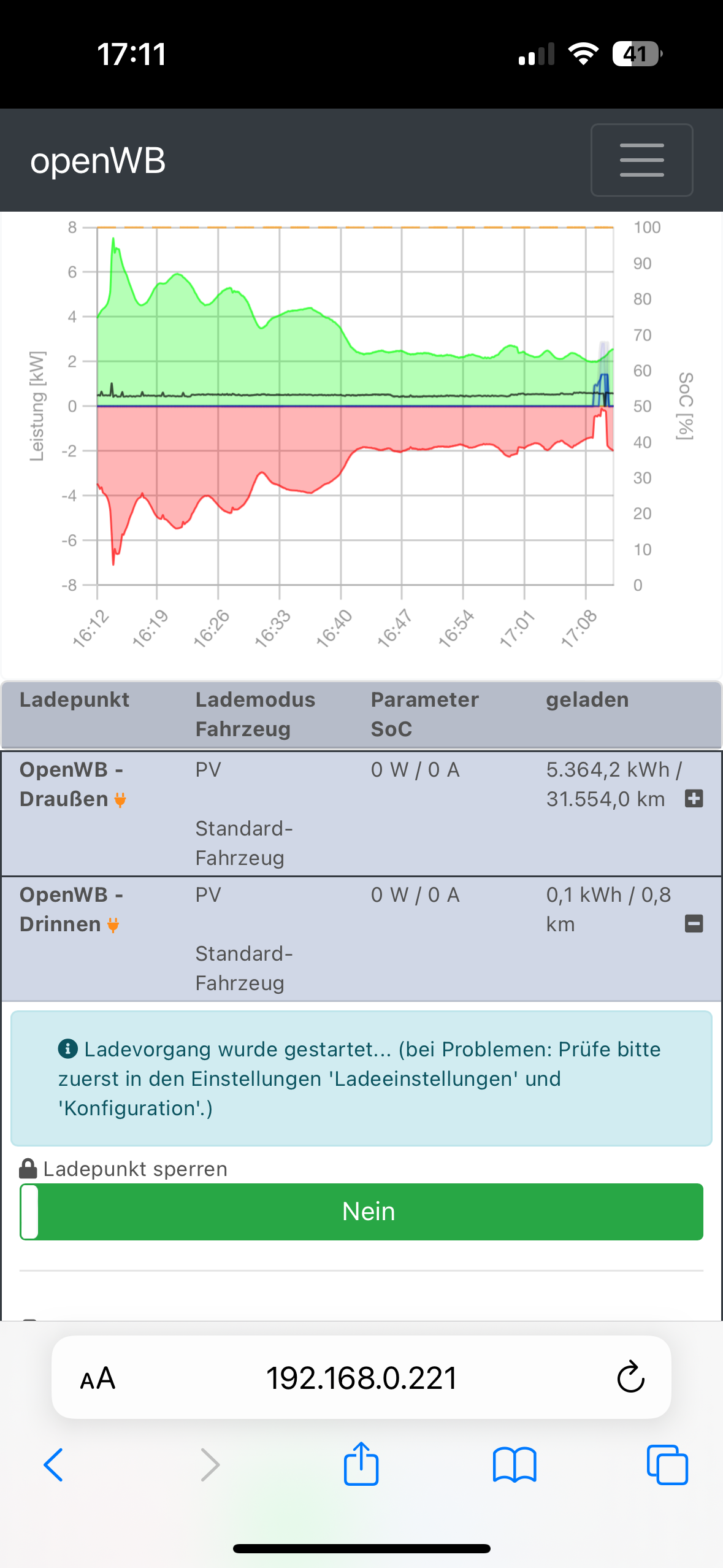Open Safari bookmarks
Viewport: 723px width, 1568px height.
pyautogui.click(x=515, y=1465)
